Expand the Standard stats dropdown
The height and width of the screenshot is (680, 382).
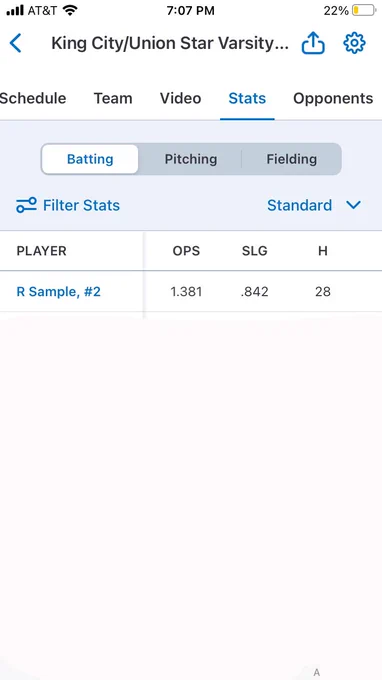tap(314, 205)
